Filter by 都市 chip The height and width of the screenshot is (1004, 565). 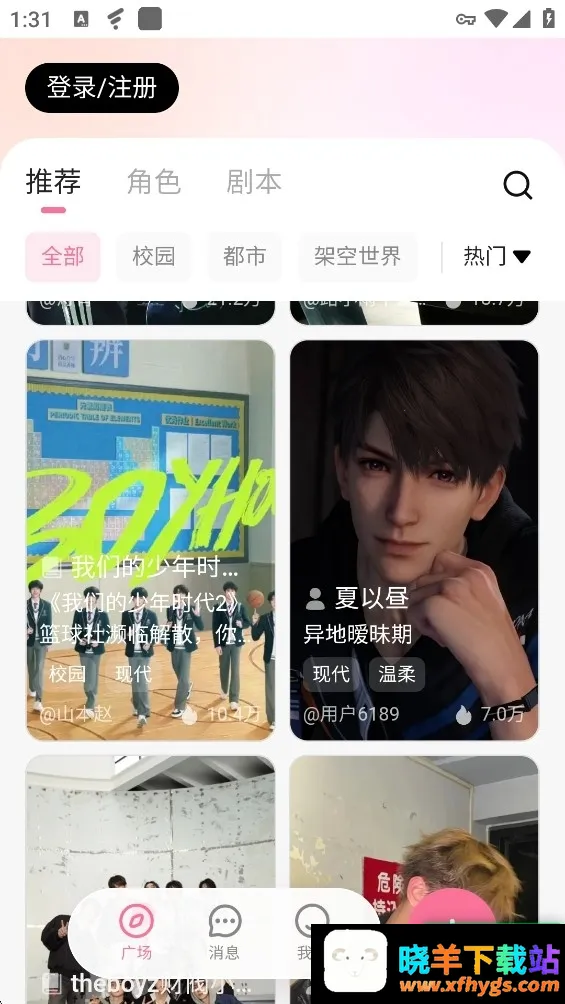[x=245, y=257]
